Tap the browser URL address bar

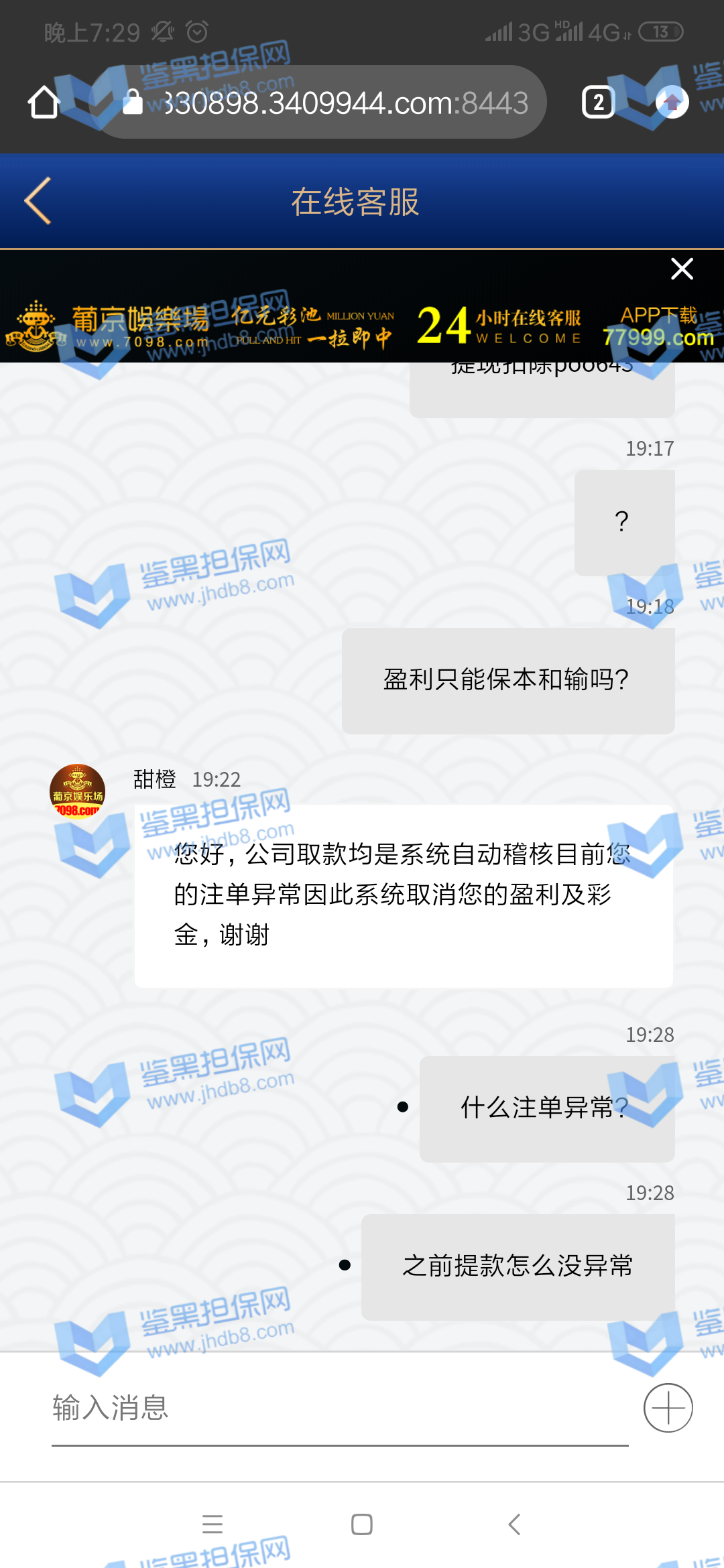pyautogui.click(x=335, y=103)
